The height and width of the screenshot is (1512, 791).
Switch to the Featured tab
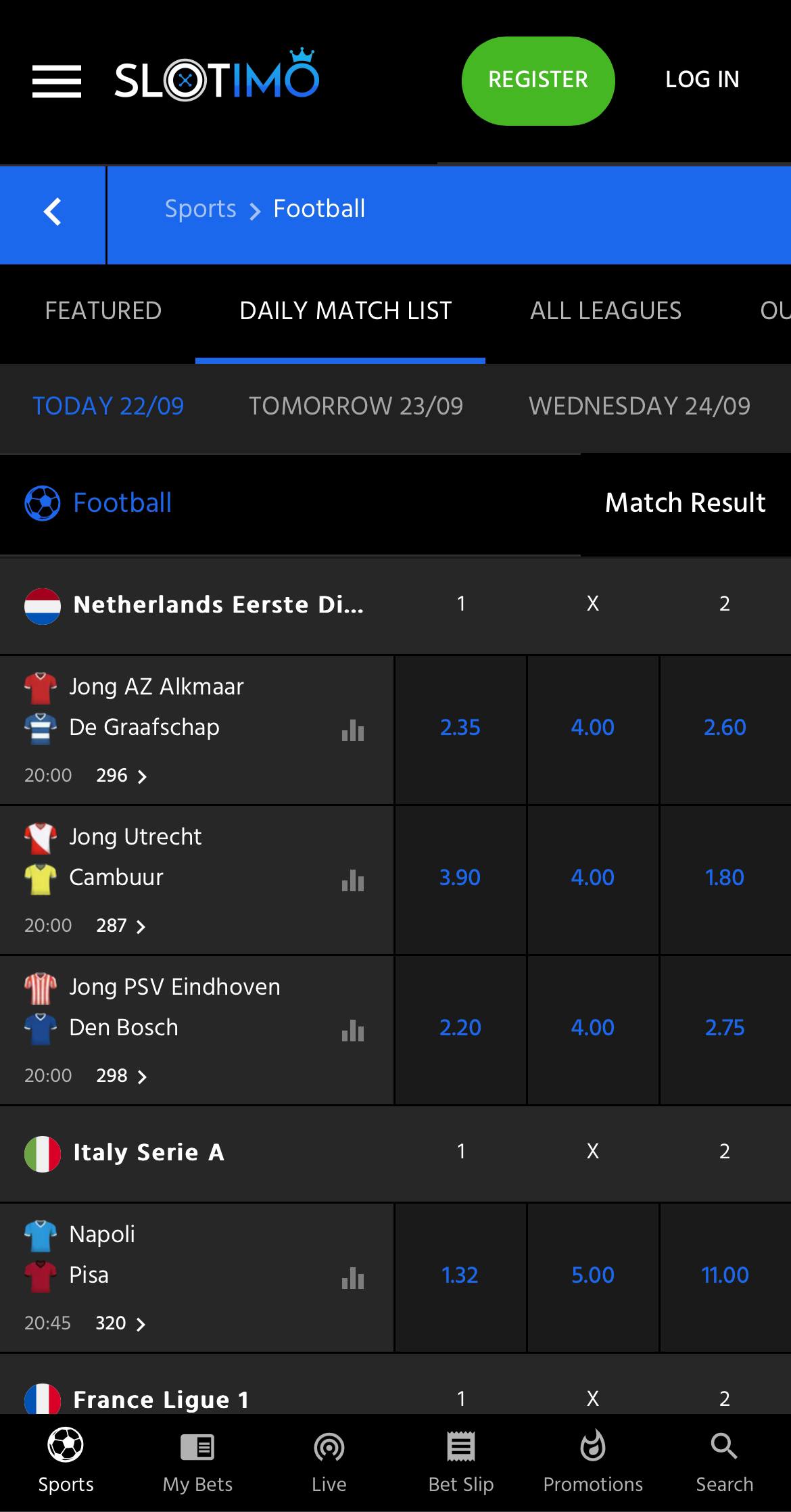(x=103, y=311)
